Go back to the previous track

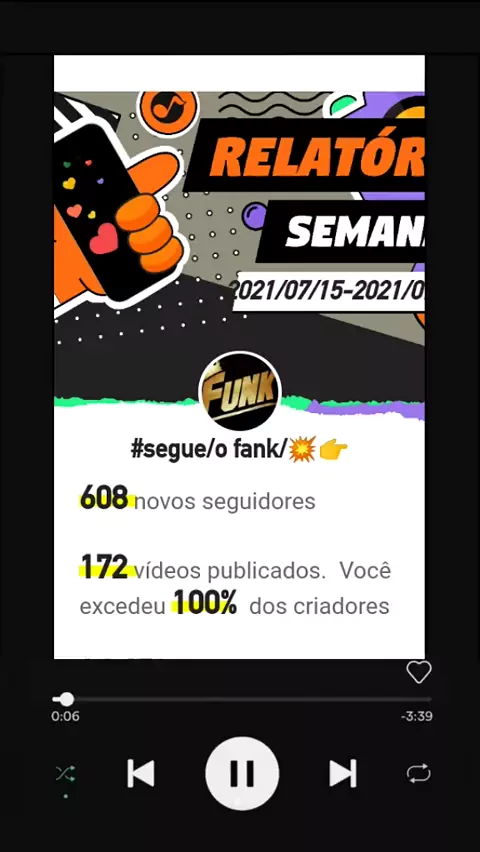click(x=141, y=773)
